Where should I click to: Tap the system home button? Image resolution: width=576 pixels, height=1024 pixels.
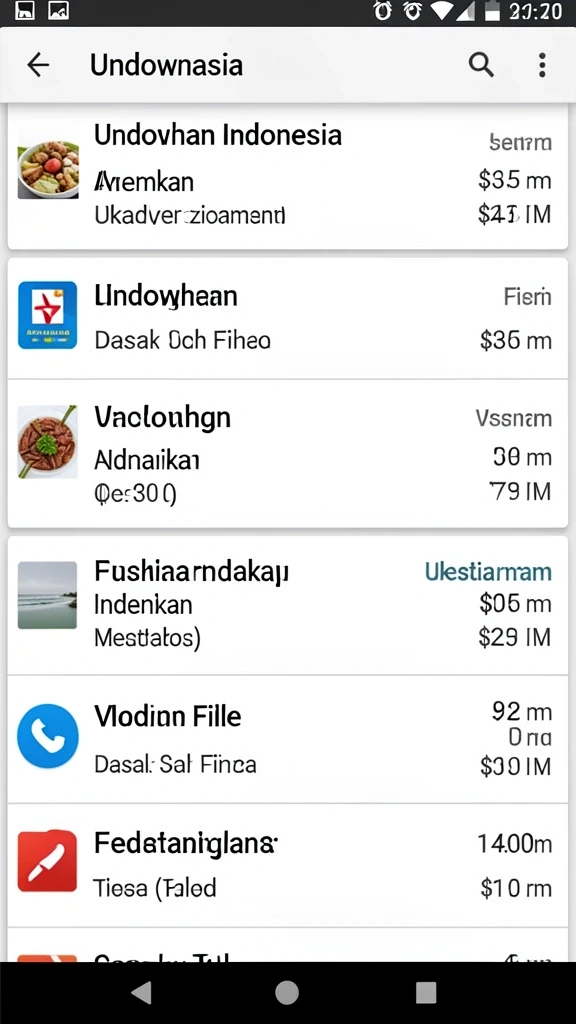coord(287,993)
